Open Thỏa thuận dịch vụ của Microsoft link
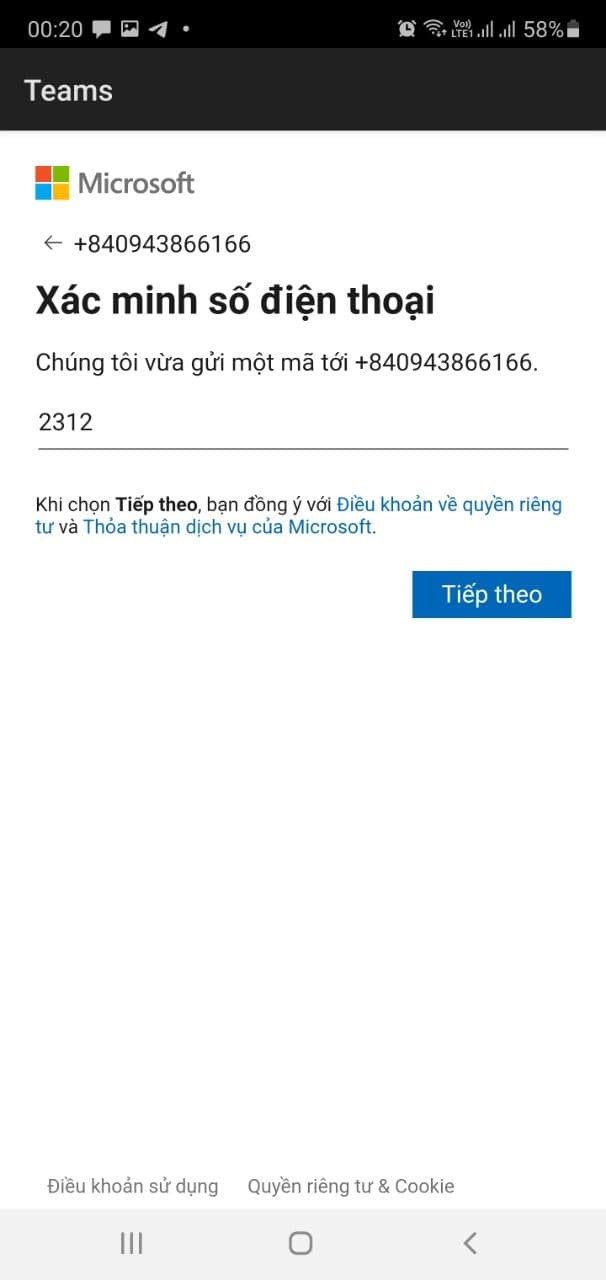This screenshot has width=606, height=1280. [227, 527]
